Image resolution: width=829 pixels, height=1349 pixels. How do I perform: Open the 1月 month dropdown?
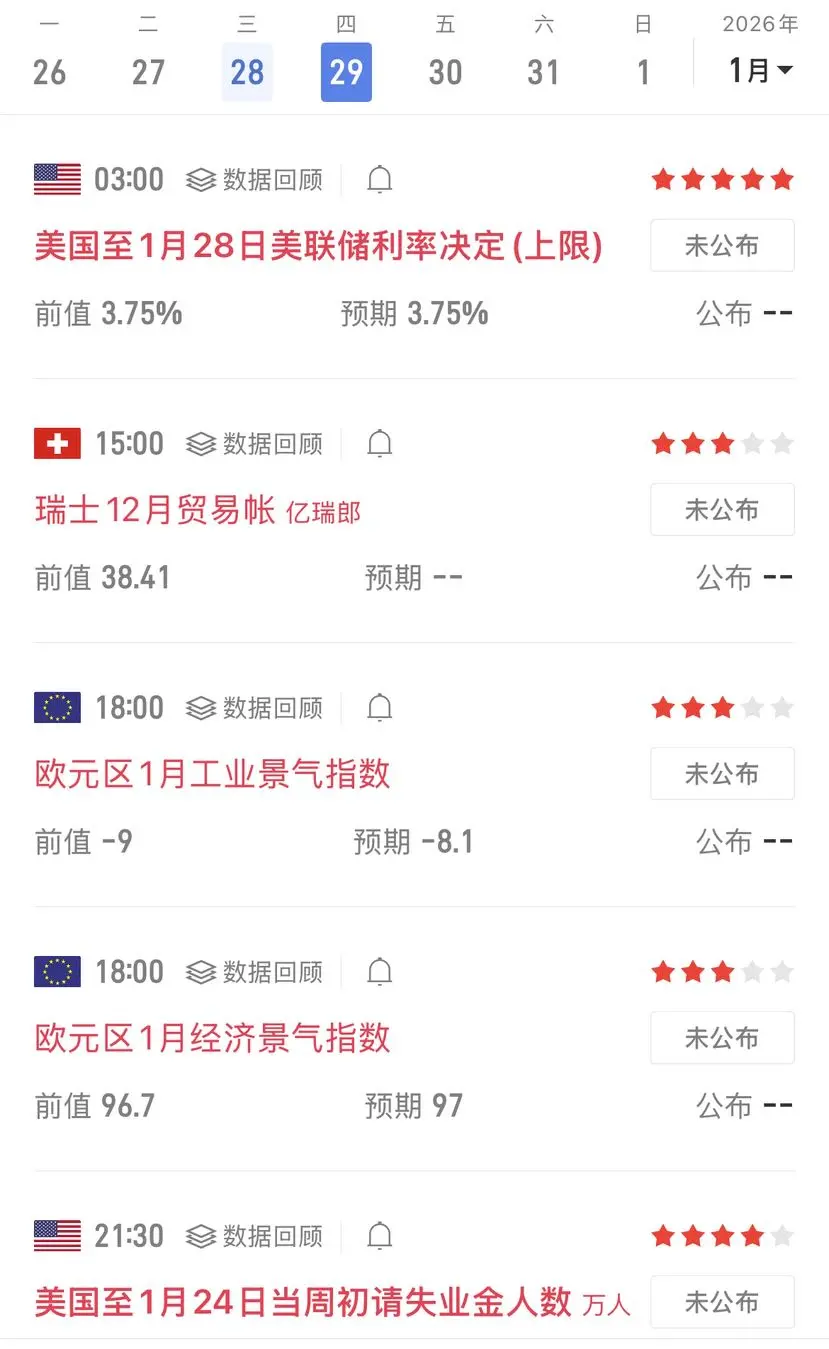point(761,70)
